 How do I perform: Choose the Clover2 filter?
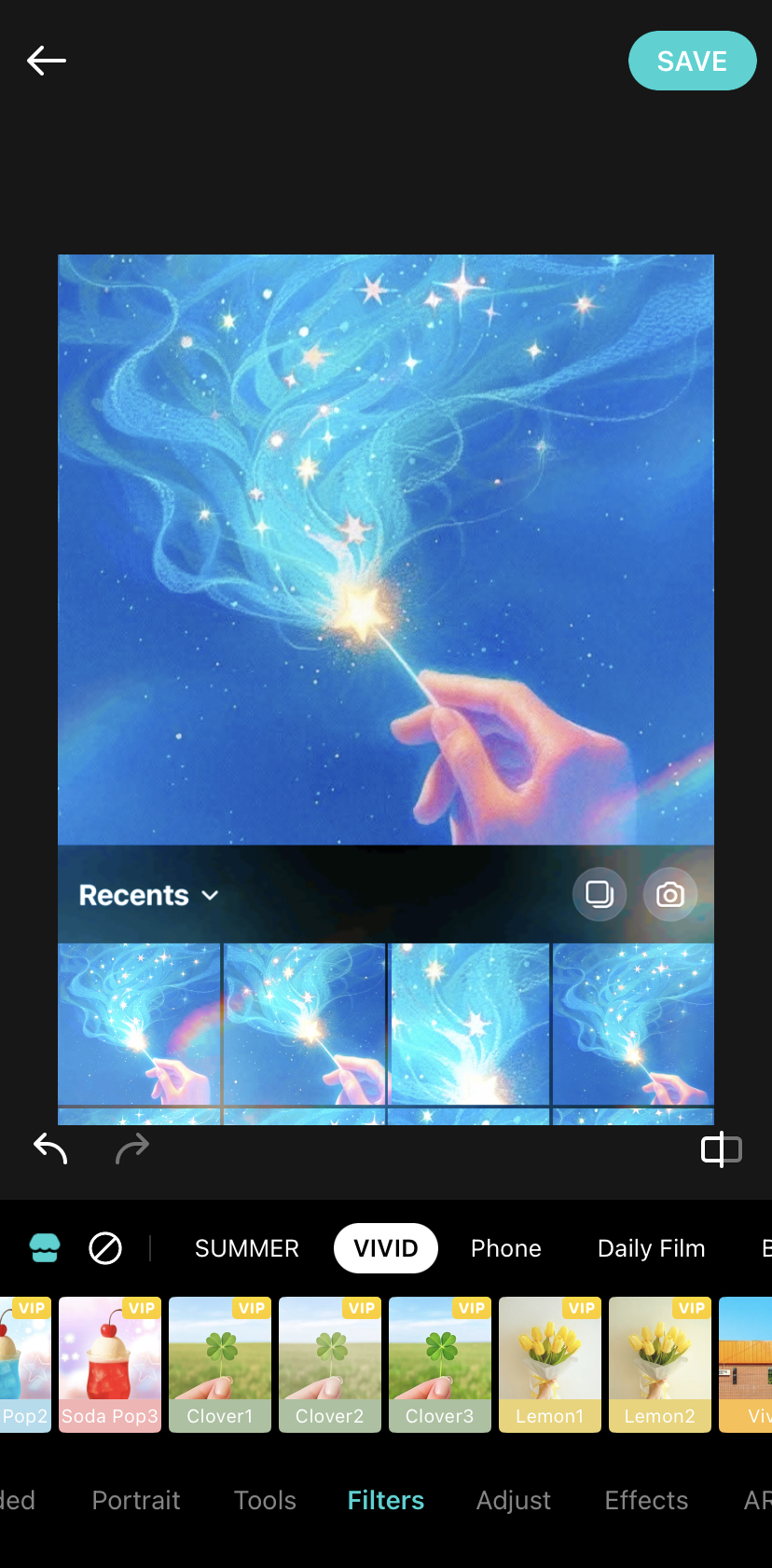click(330, 1364)
